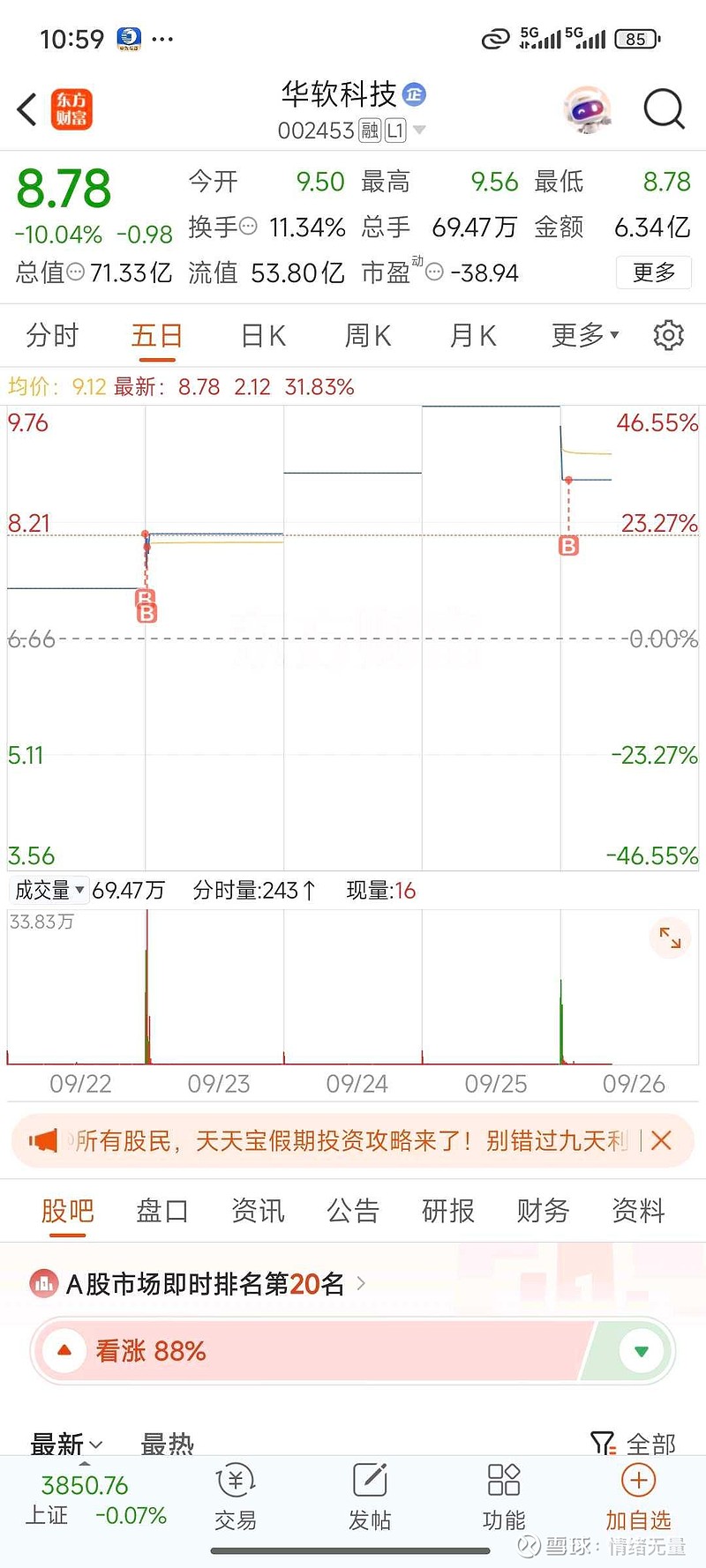Expand the 成交量 indicator dropdown
The image size is (706, 1568).
pyautogui.click(x=49, y=890)
